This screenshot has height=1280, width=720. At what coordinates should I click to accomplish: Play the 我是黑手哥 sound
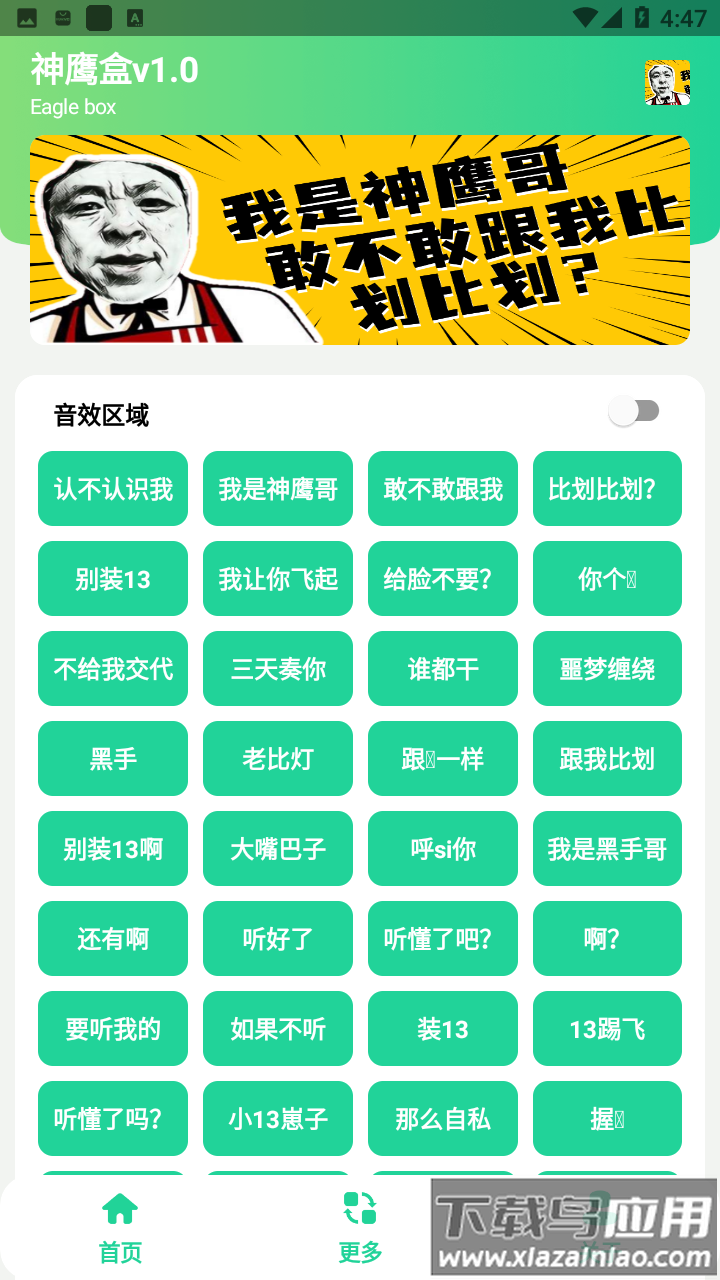(x=607, y=849)
